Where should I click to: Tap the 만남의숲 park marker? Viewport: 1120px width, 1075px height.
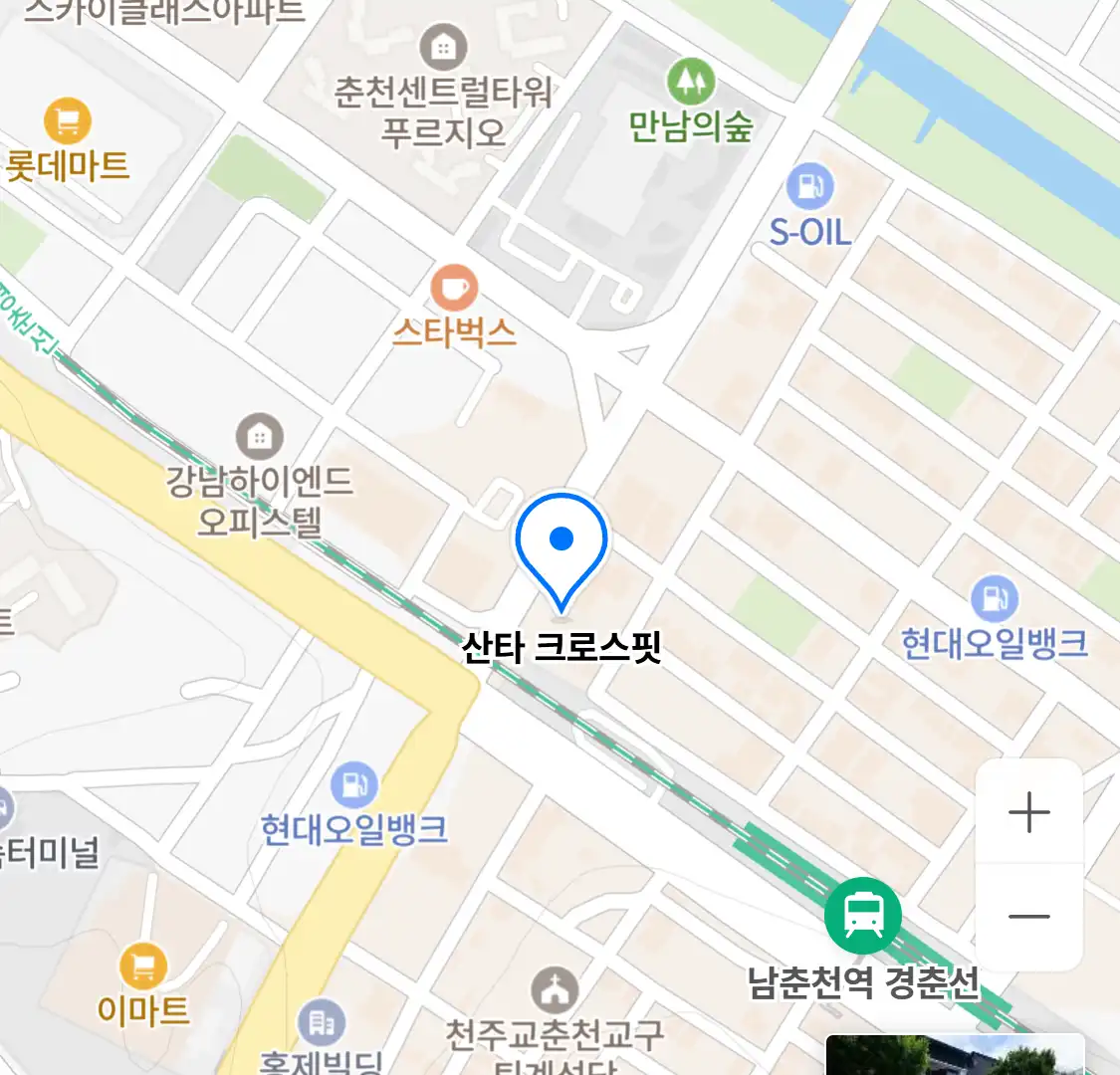pyautogui.click(x=690, y=82)
